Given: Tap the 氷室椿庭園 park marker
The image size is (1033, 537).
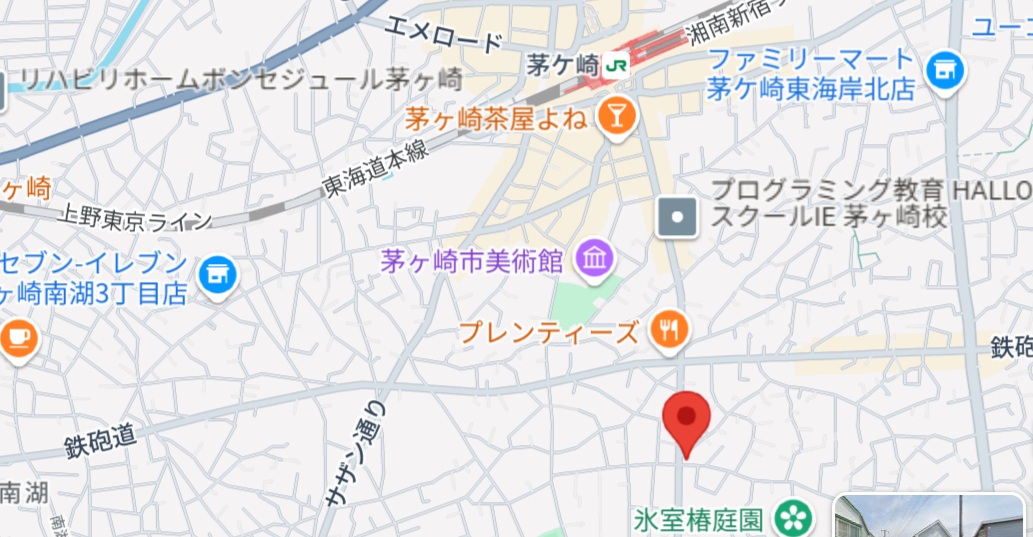Looking at the screenshot, I should (x=795, y=518).
